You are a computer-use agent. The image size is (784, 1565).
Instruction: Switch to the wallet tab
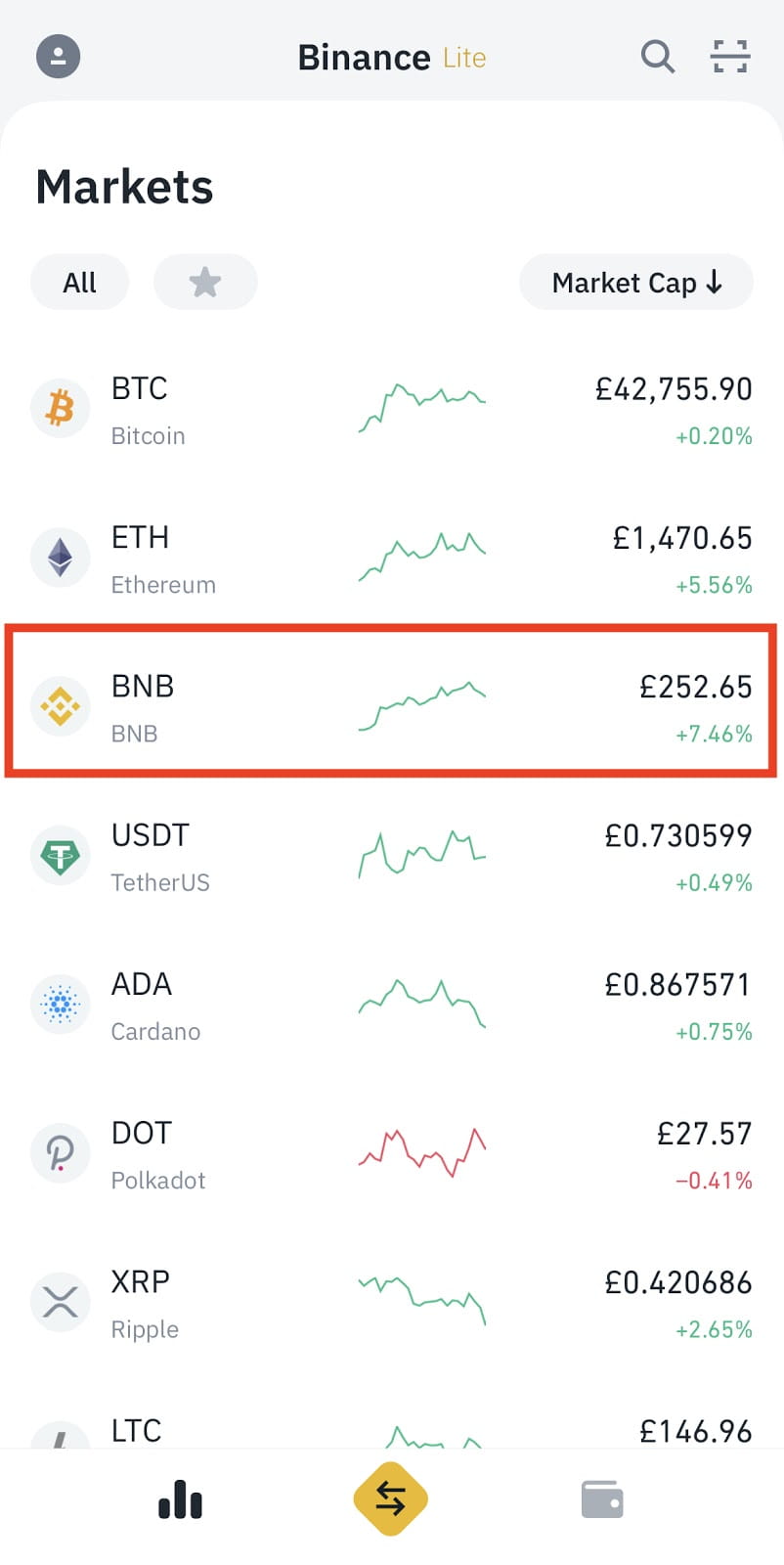coord(602,1499)
